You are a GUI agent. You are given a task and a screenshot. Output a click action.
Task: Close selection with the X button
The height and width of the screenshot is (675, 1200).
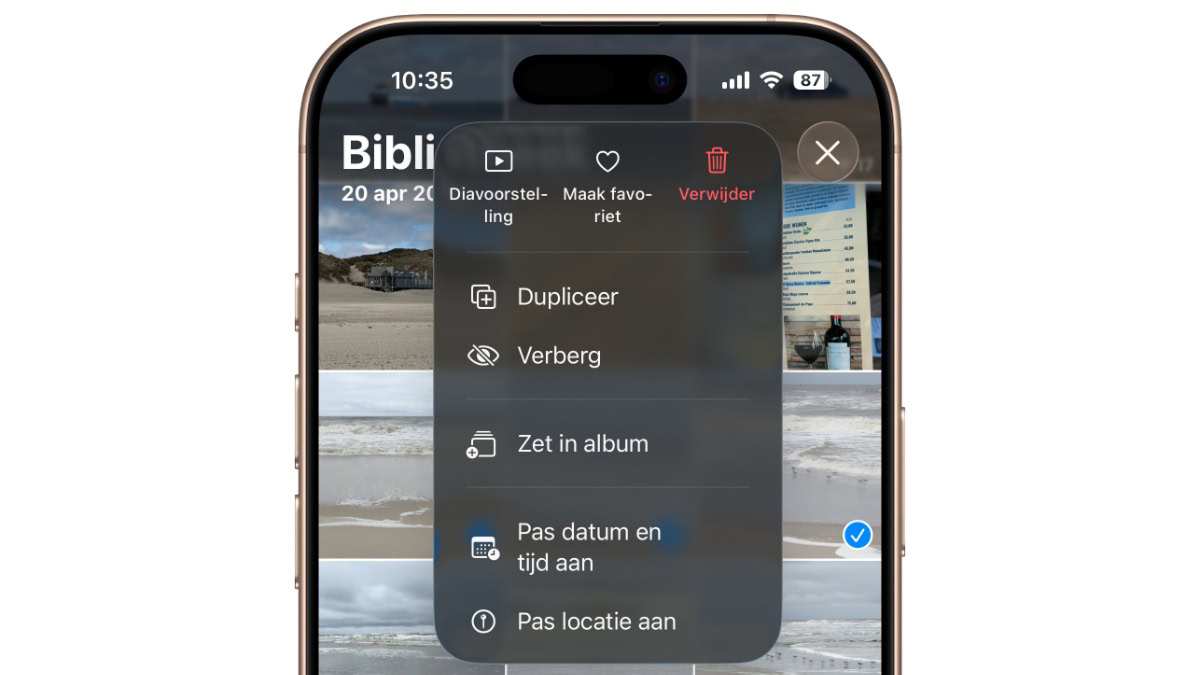click(828, 152)
